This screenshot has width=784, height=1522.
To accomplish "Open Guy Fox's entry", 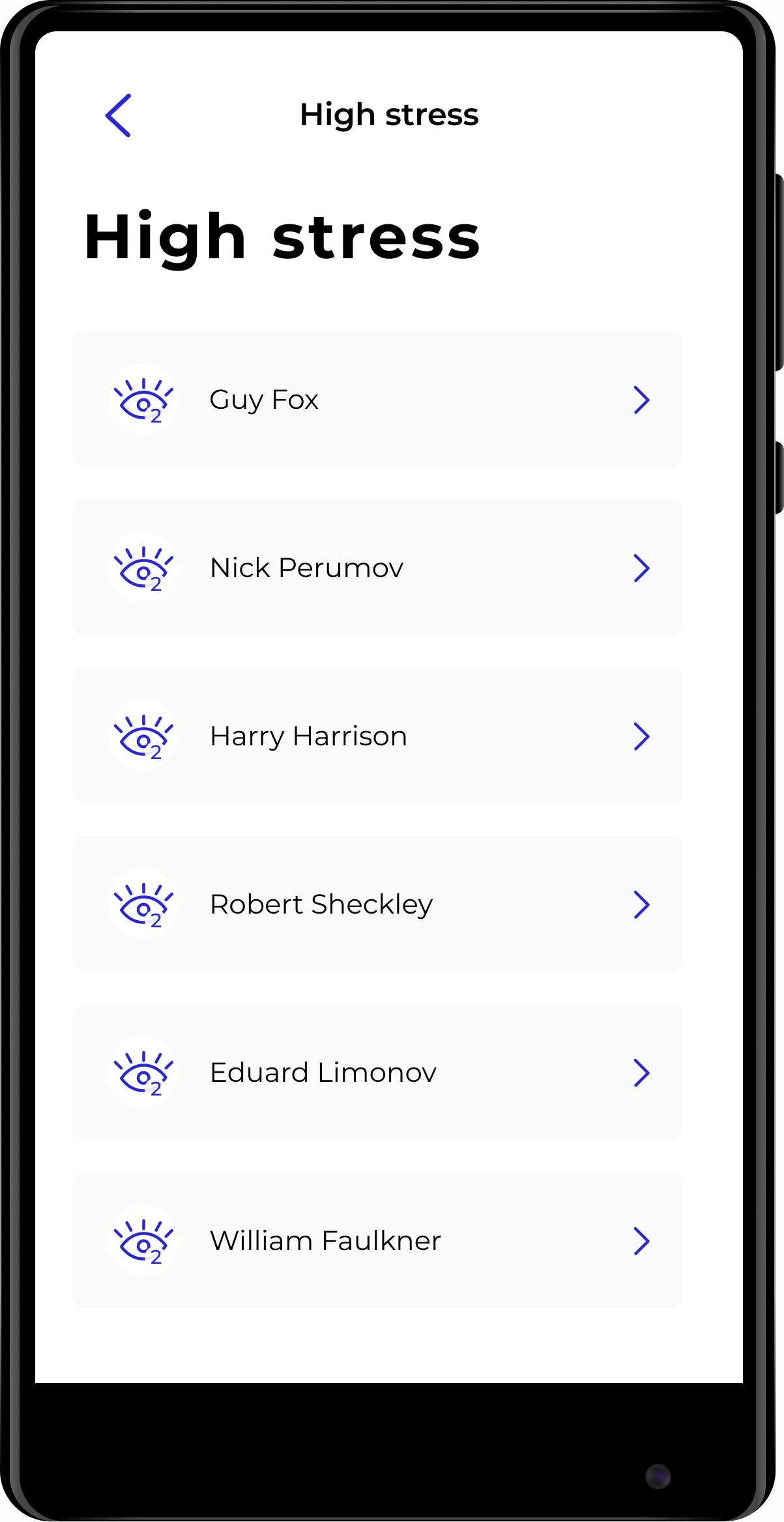I will coord(377,399).
